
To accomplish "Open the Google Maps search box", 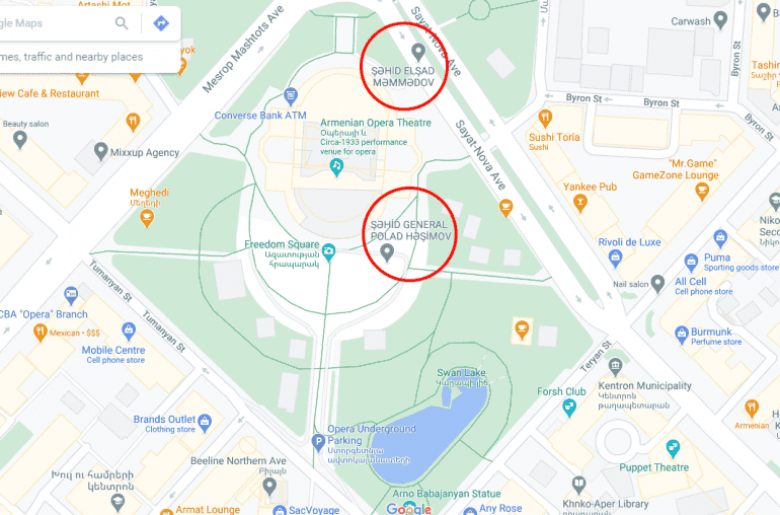I will click(x=50, y=23).
